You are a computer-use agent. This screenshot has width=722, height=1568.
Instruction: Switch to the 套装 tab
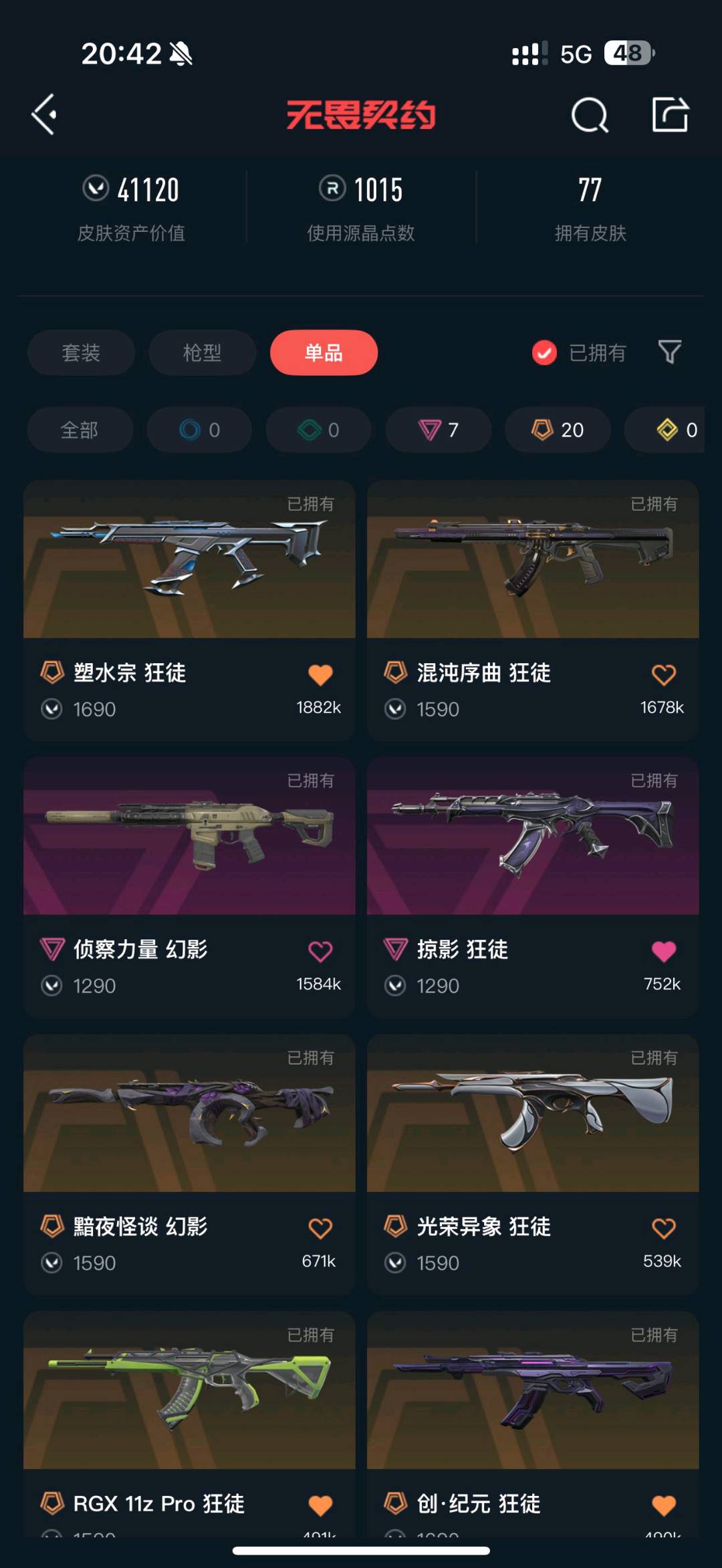coord(81,352)
